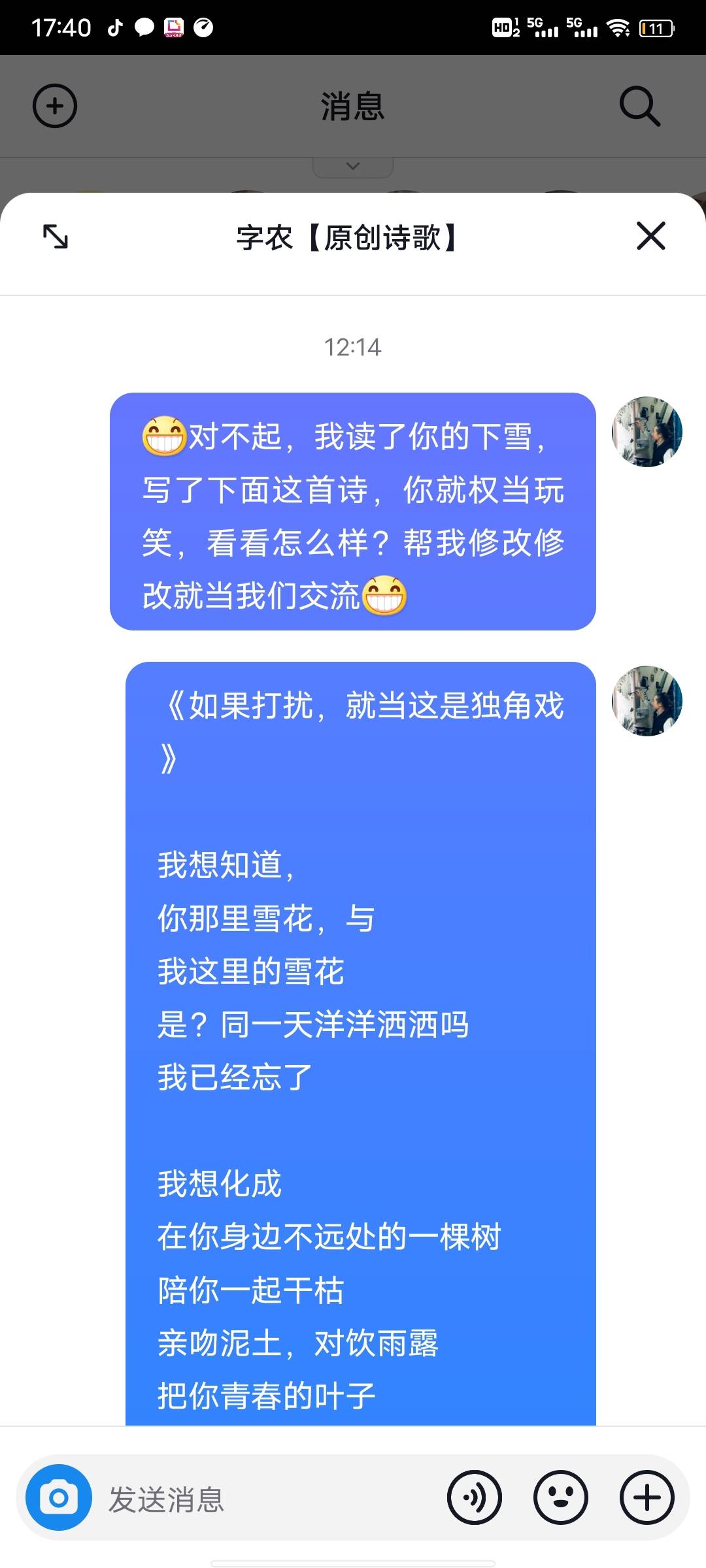Viewport: 706px width, 1568px height.
Task: Open the camera button in the message bar
Action: click(59, 1497)
